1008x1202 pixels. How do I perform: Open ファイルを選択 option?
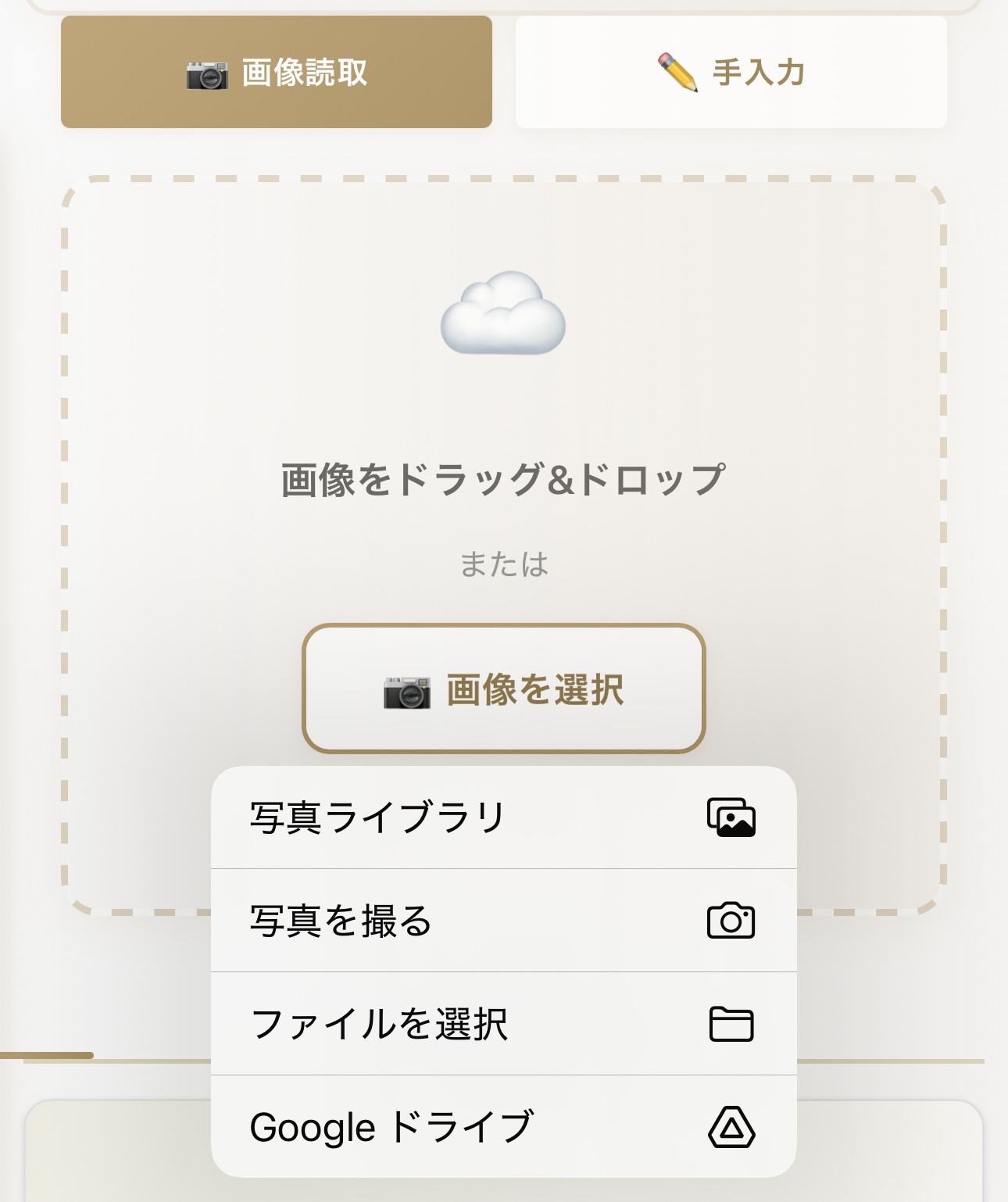[x=503, y=1024]
